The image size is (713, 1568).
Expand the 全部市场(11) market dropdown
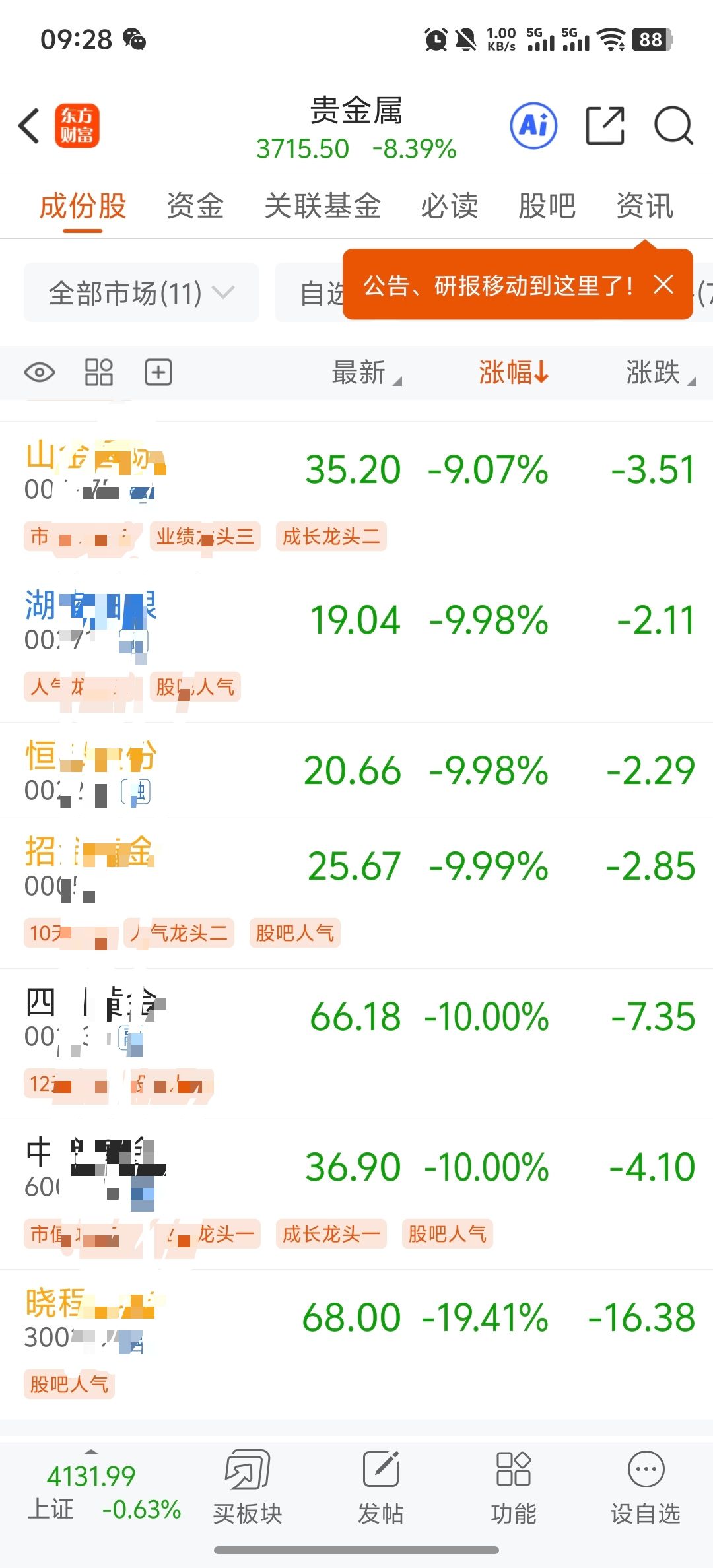point(141,292)
